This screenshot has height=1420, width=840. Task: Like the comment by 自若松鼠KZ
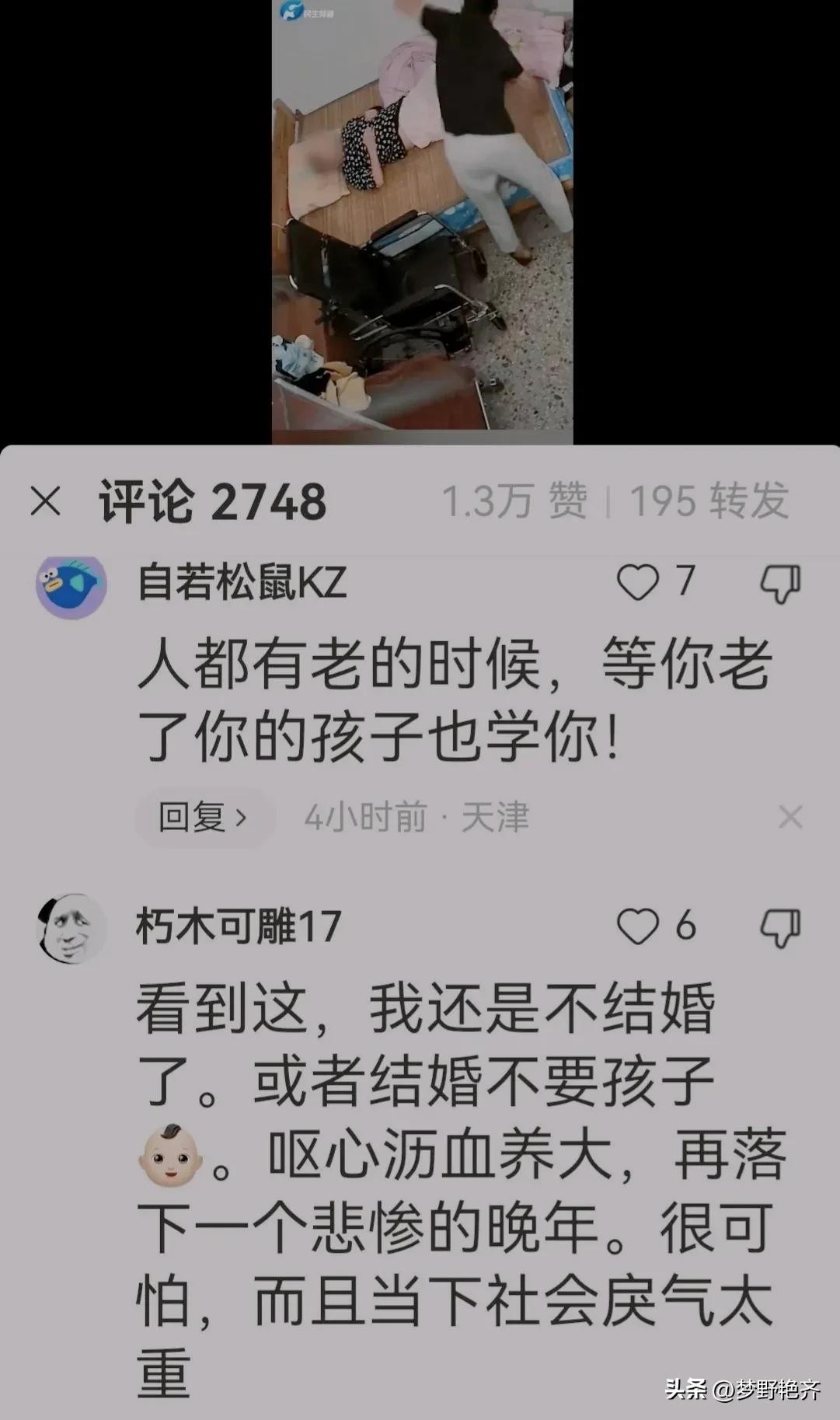638,582
